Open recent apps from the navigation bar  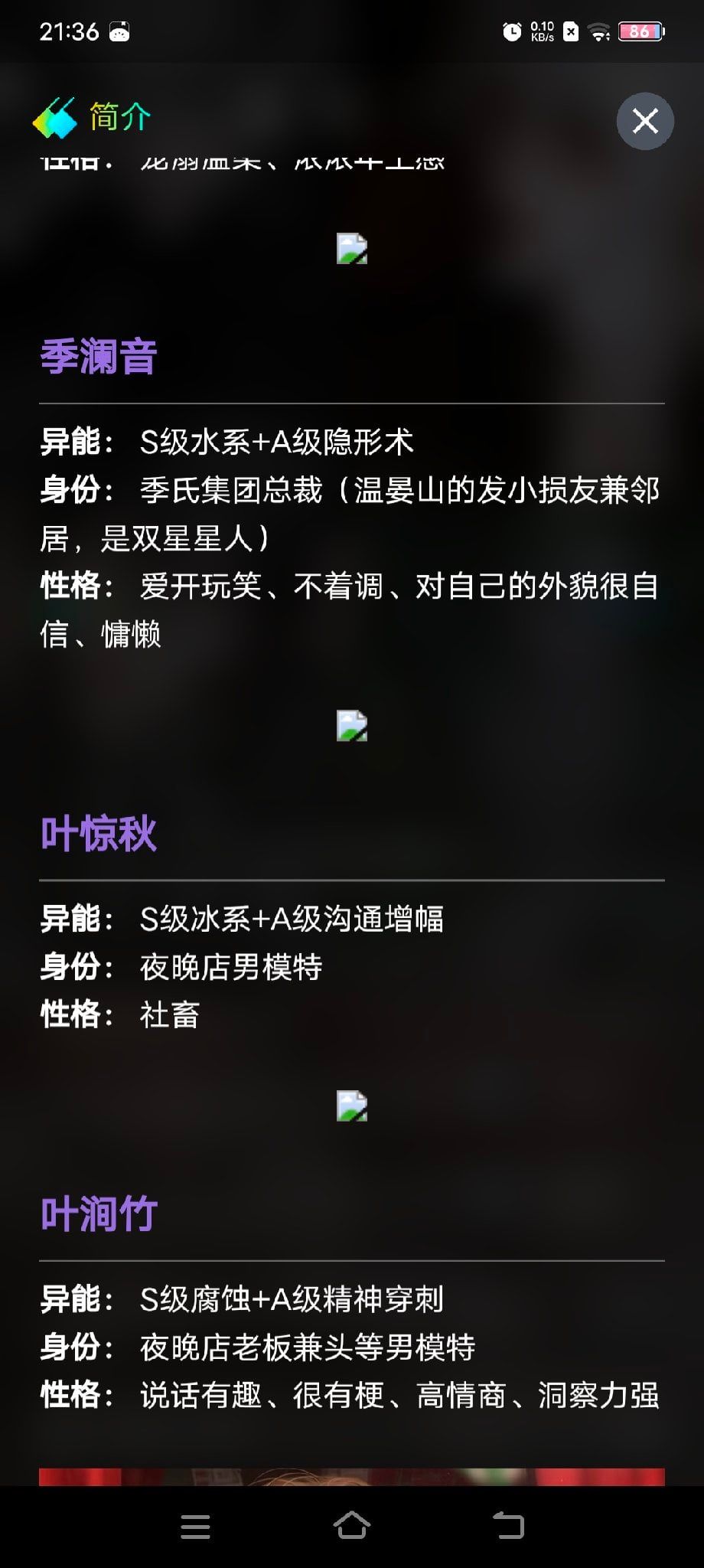click(195, 1527)
